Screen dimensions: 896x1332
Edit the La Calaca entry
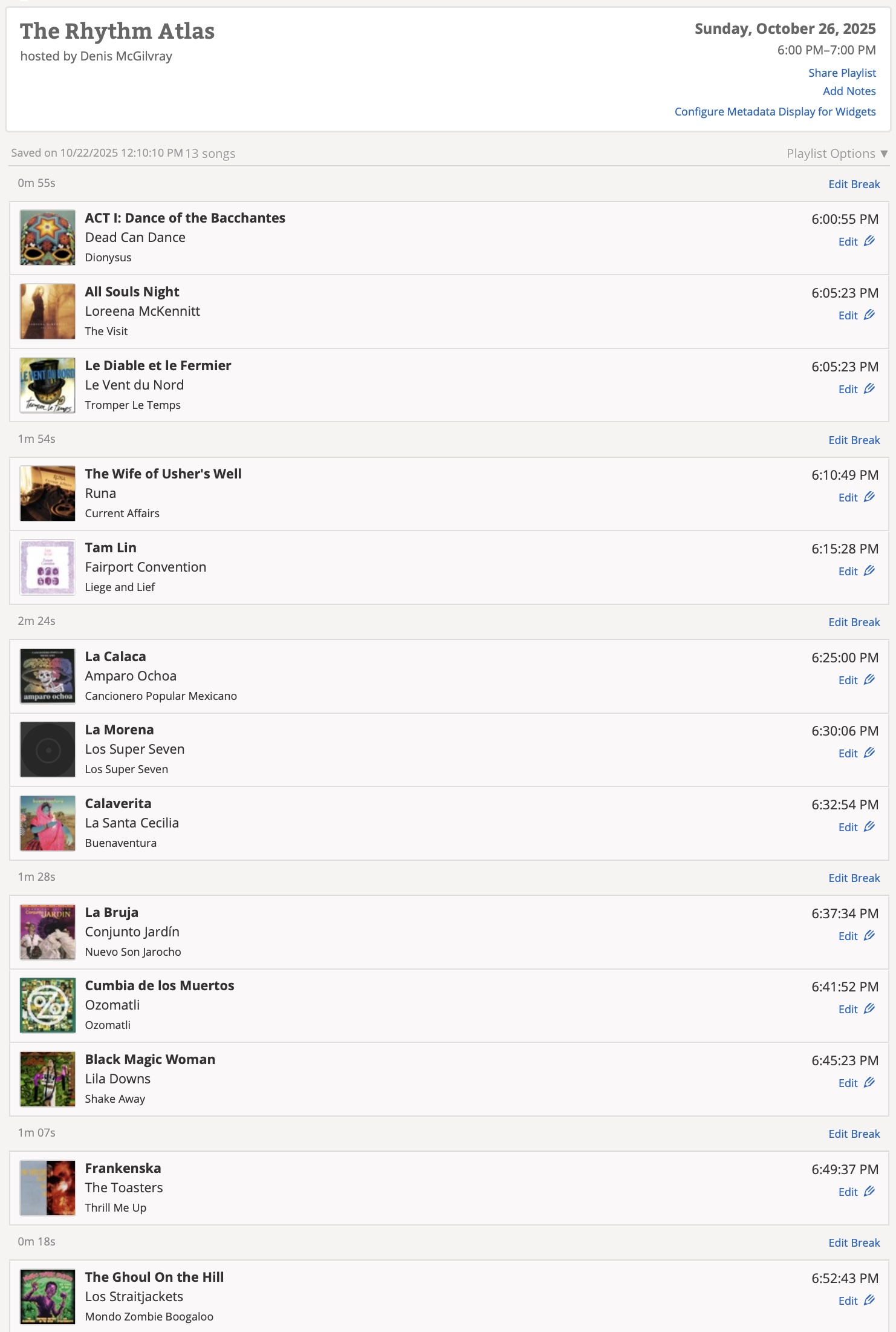pos(855,681)
